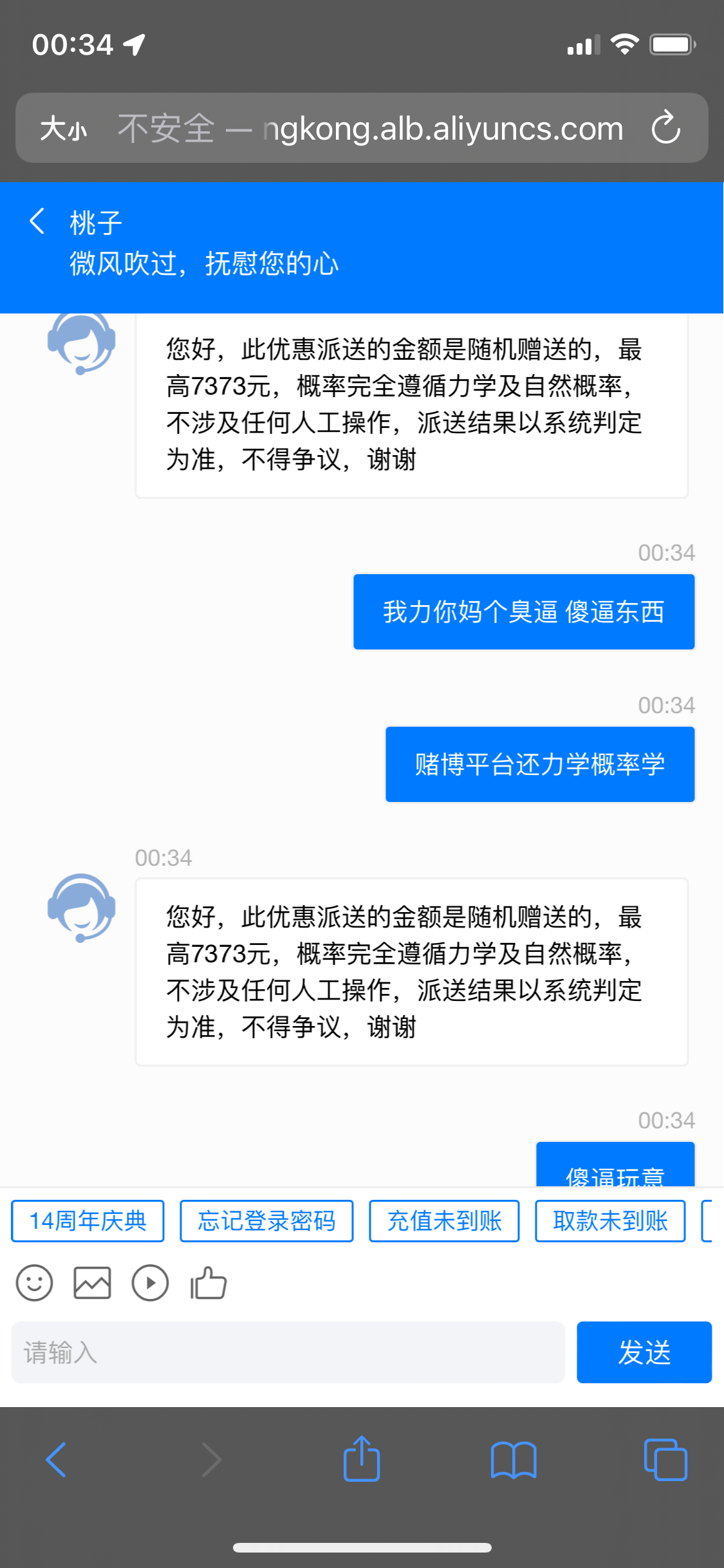Screen dimensions: 724x1568
Task: Open Safari bookmarks
Action: [514, 1460]
